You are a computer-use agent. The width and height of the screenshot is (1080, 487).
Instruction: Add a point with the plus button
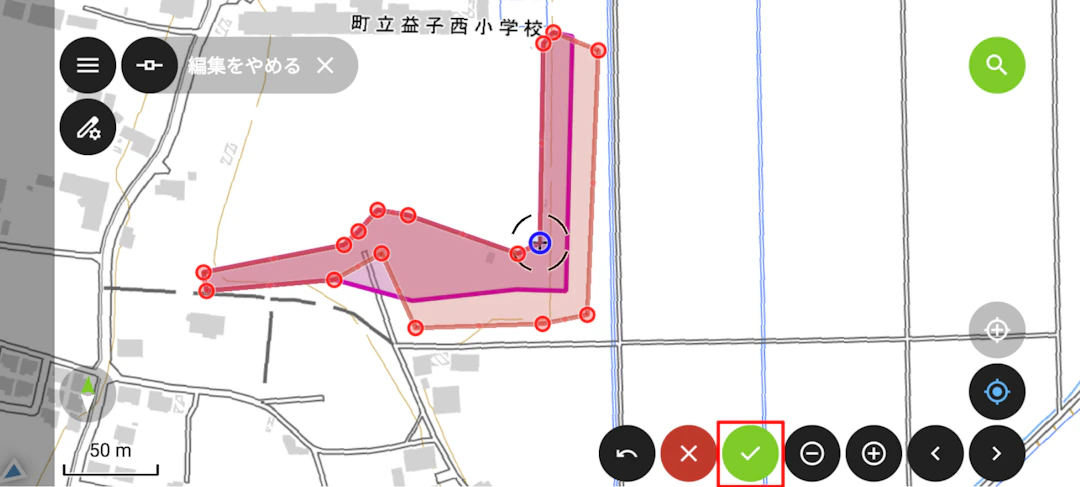[874, 453]
